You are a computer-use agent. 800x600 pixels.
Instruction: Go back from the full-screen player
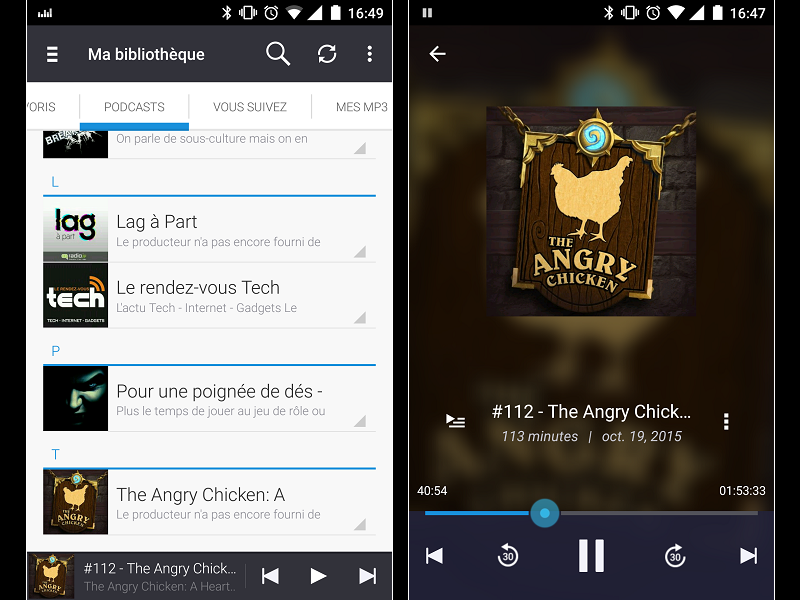[x=437, y=54]
